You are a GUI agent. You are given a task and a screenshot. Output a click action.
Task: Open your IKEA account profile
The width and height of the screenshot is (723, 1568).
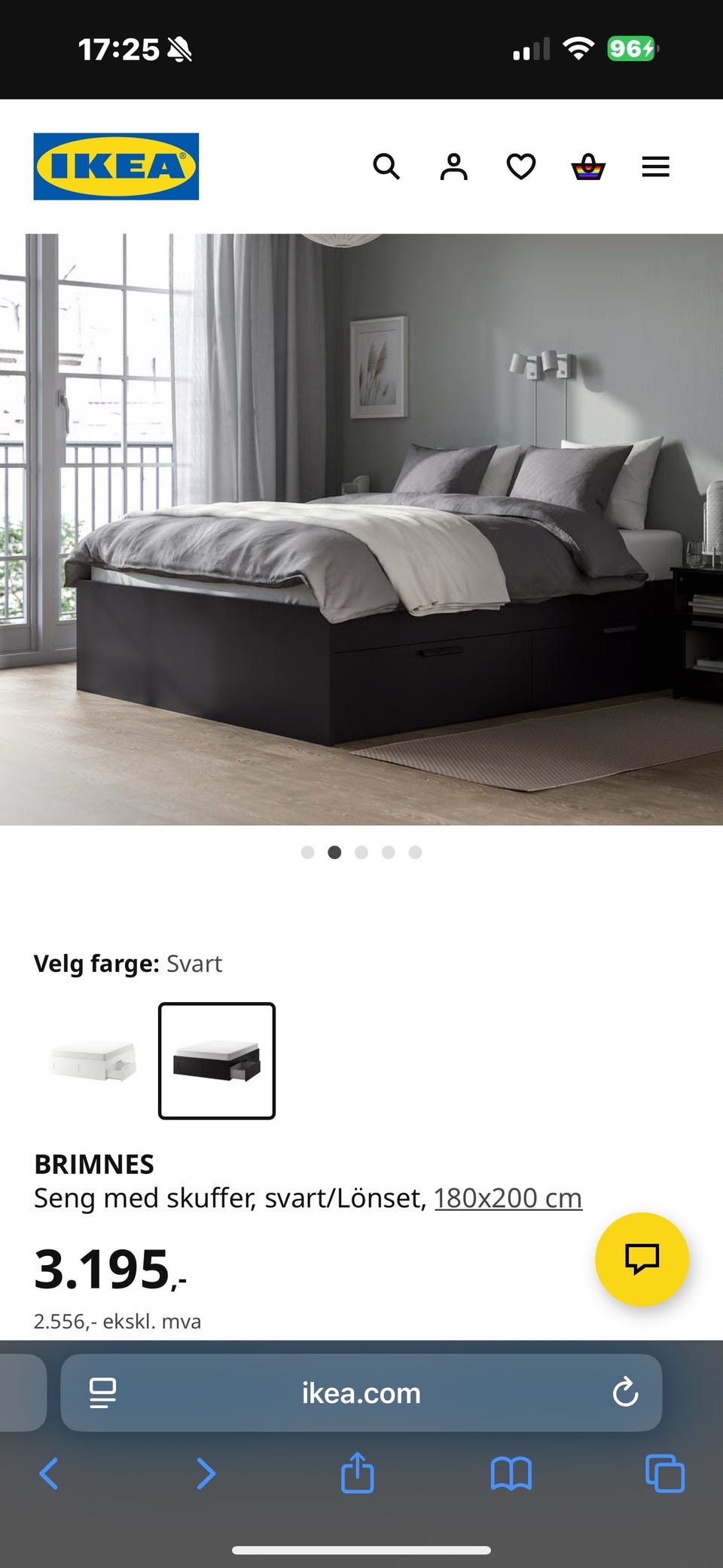(x=453, y=167)
